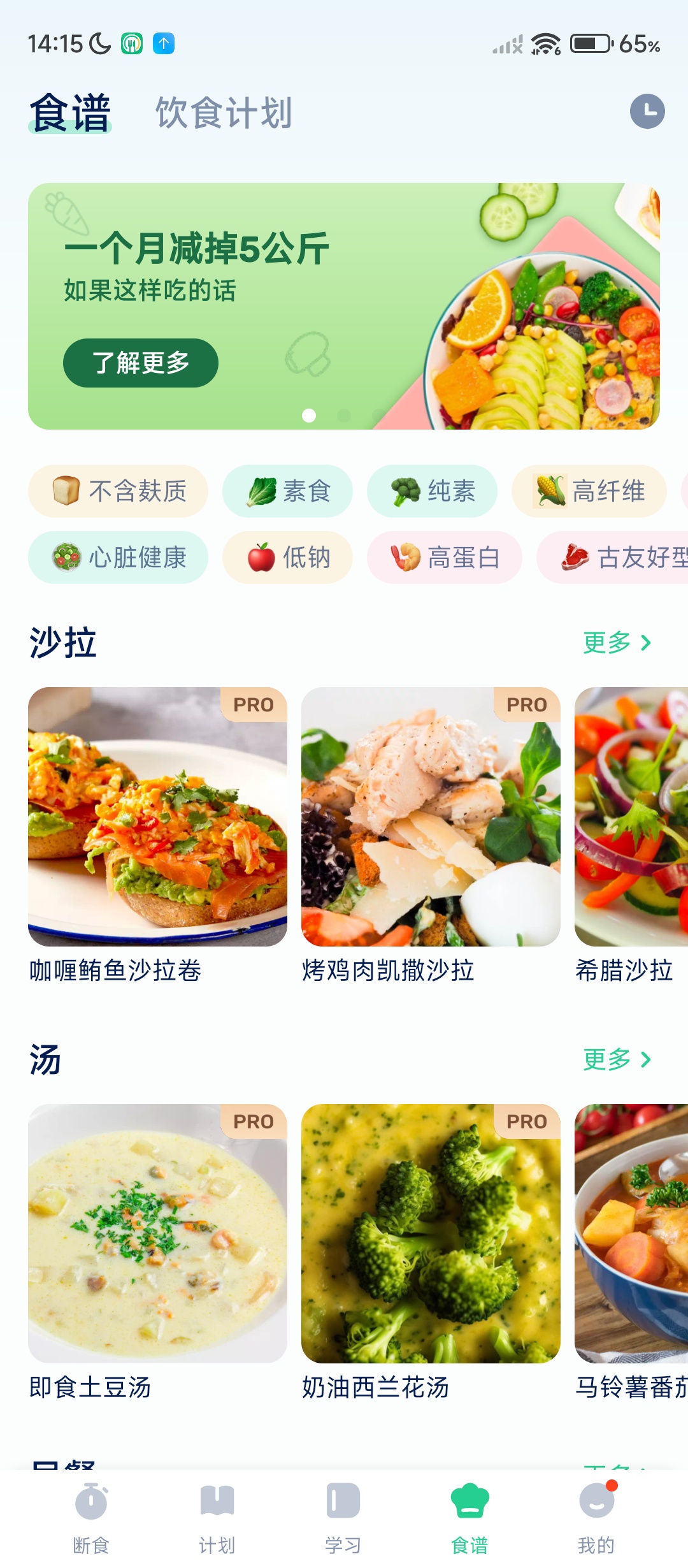
Task: Choose the 纯素 diet chip
Action: 432,491
